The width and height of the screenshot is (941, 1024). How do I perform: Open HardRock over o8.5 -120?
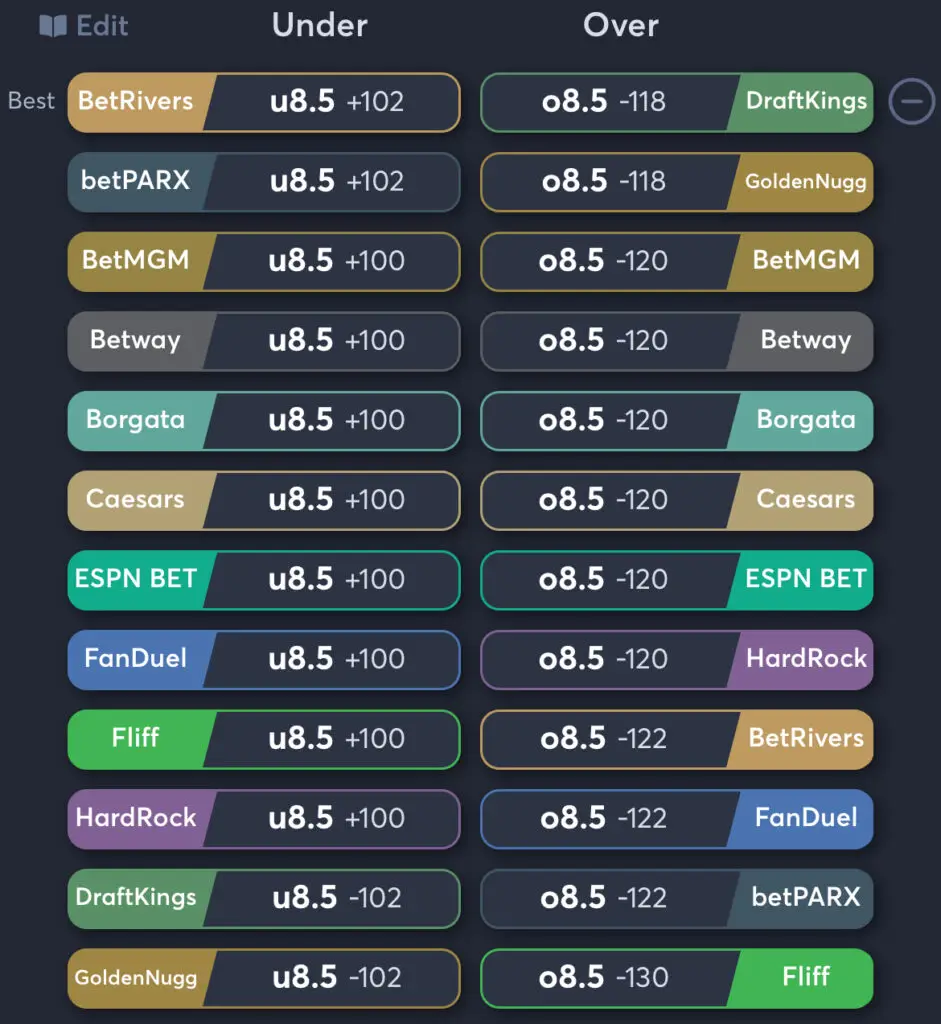(677, 659)
